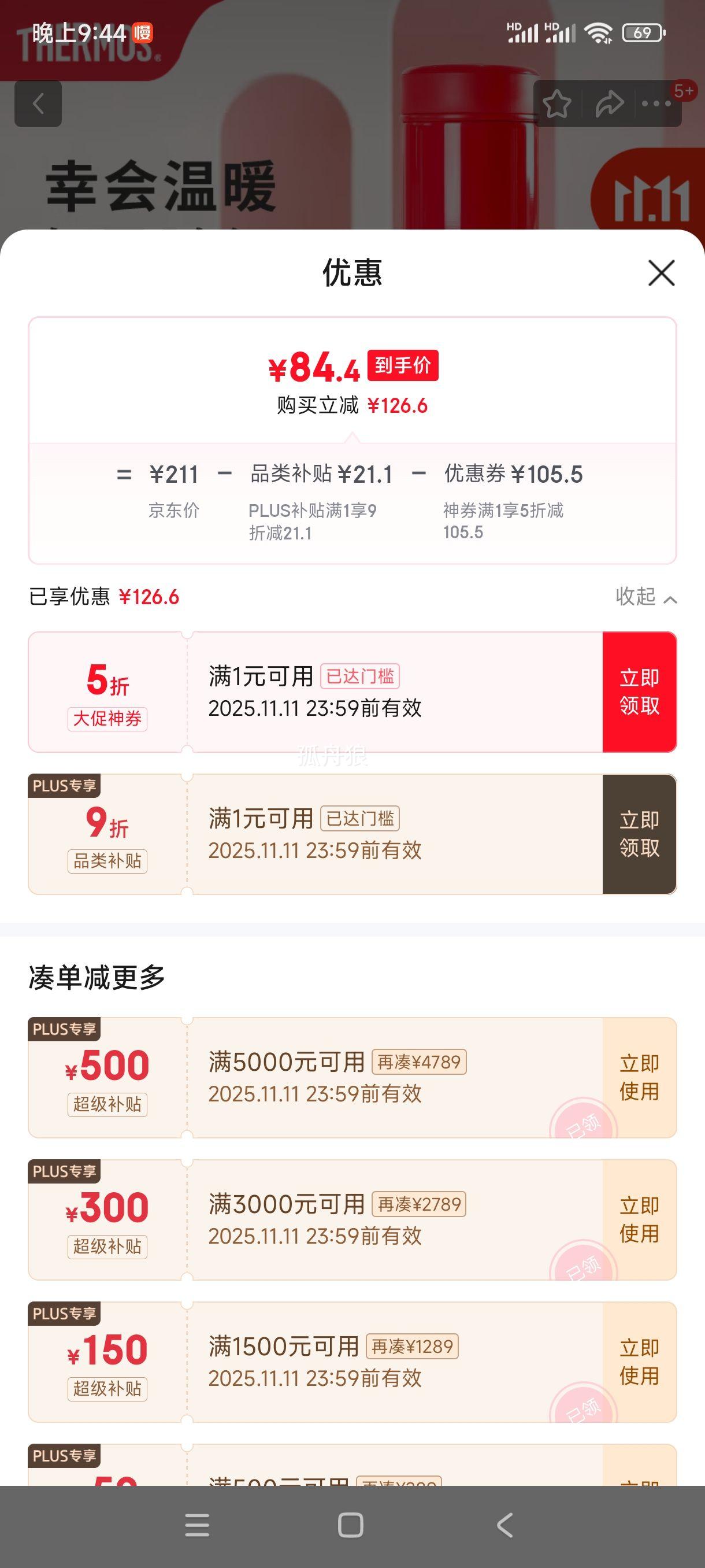
Task: Tap the battery indicator showing 69
Action: (x=642, y=35)
